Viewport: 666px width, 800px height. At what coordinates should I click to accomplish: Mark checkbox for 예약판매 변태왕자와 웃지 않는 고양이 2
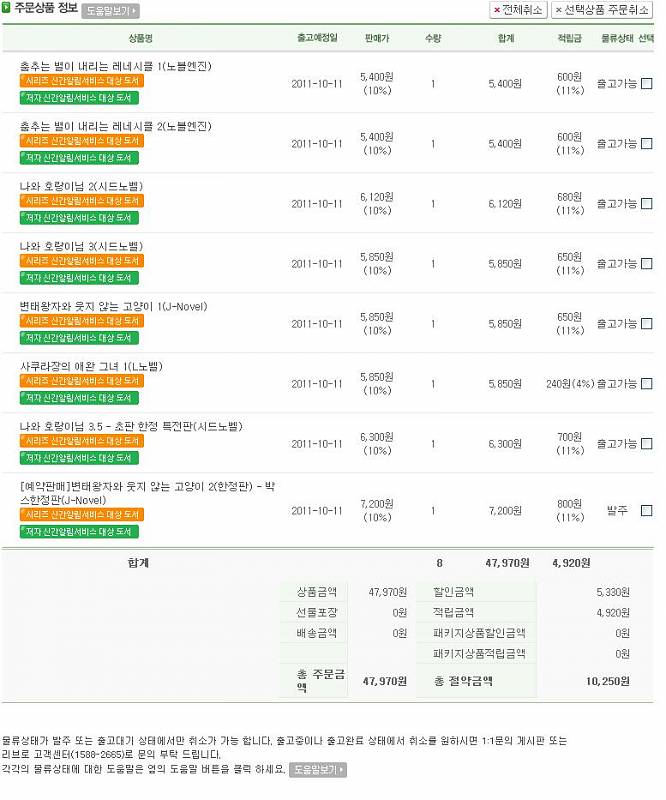[x=647, y=511]
